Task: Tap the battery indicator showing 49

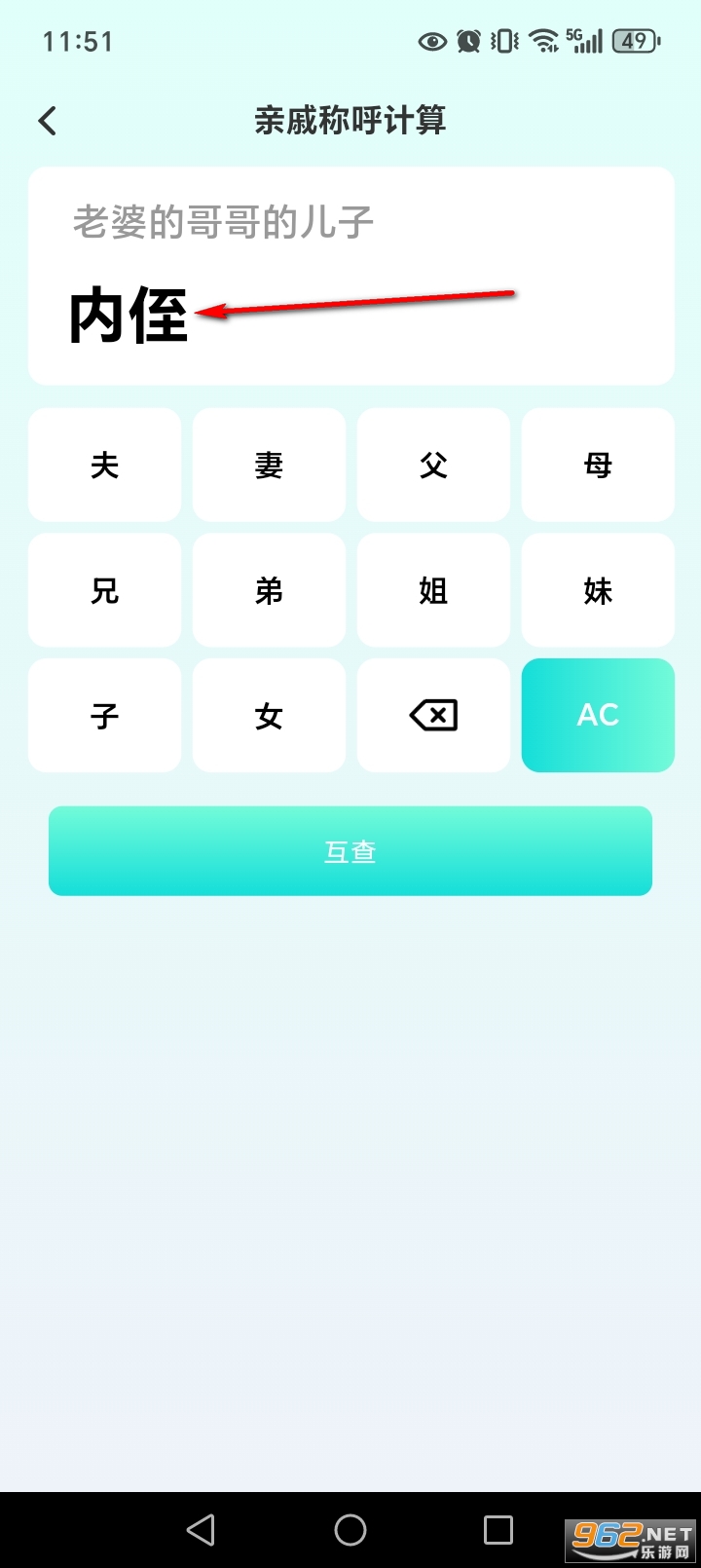Action: (633, 41)
